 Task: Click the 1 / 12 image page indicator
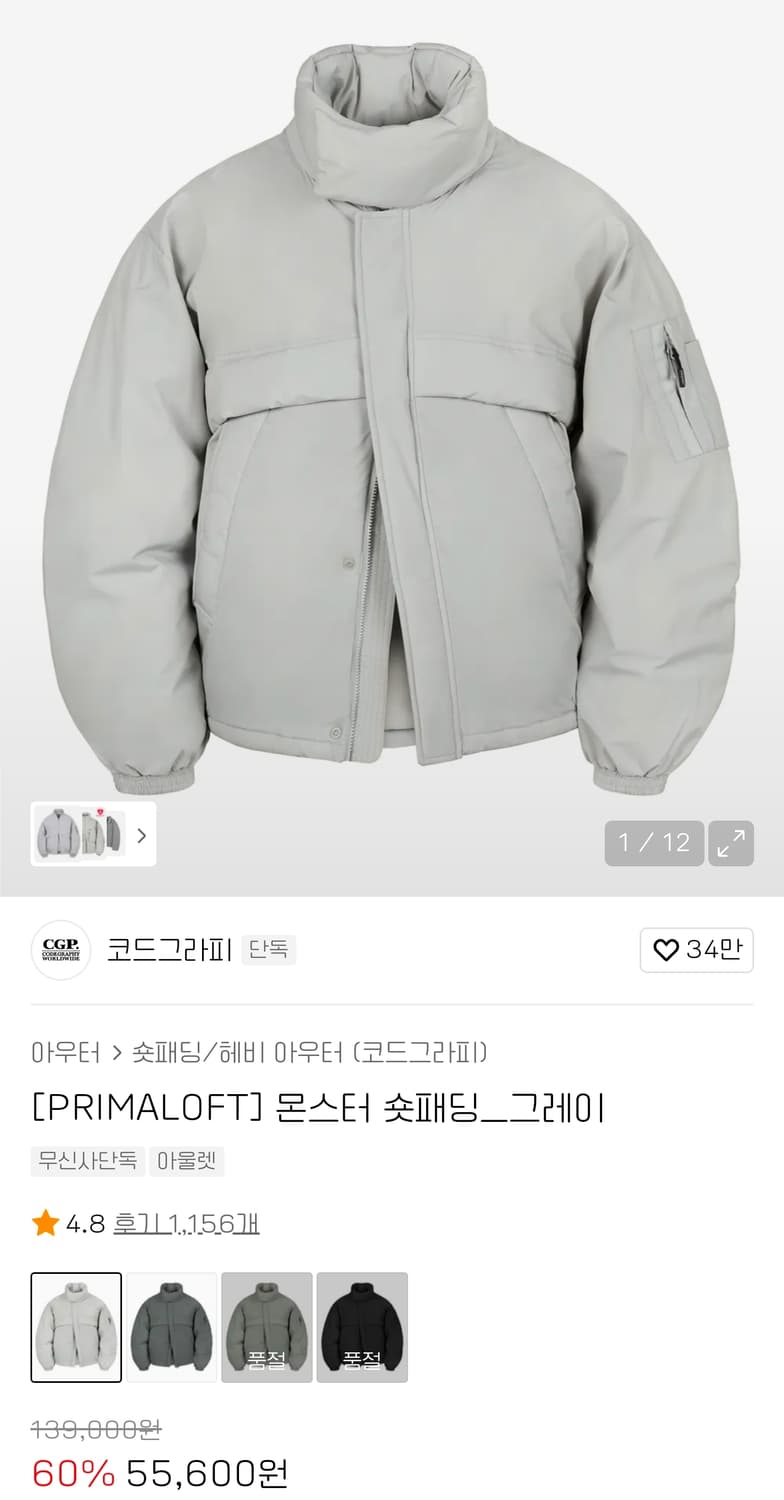654,843
